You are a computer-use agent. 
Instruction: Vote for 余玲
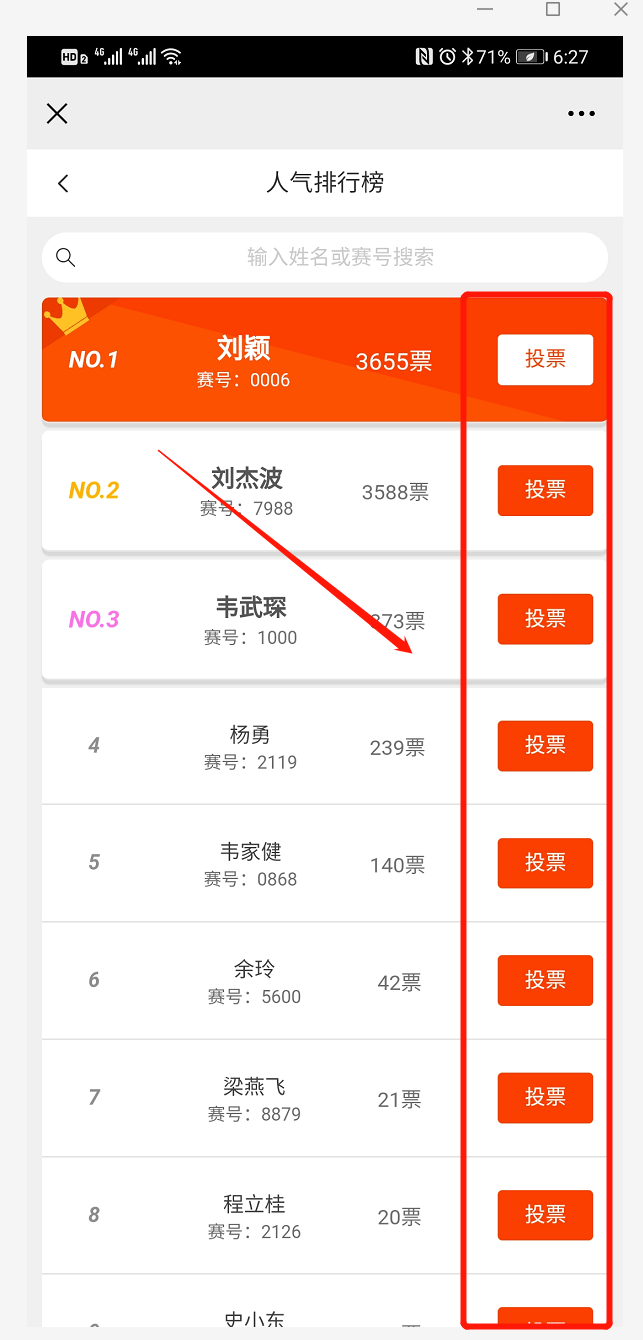pos(545,980)
